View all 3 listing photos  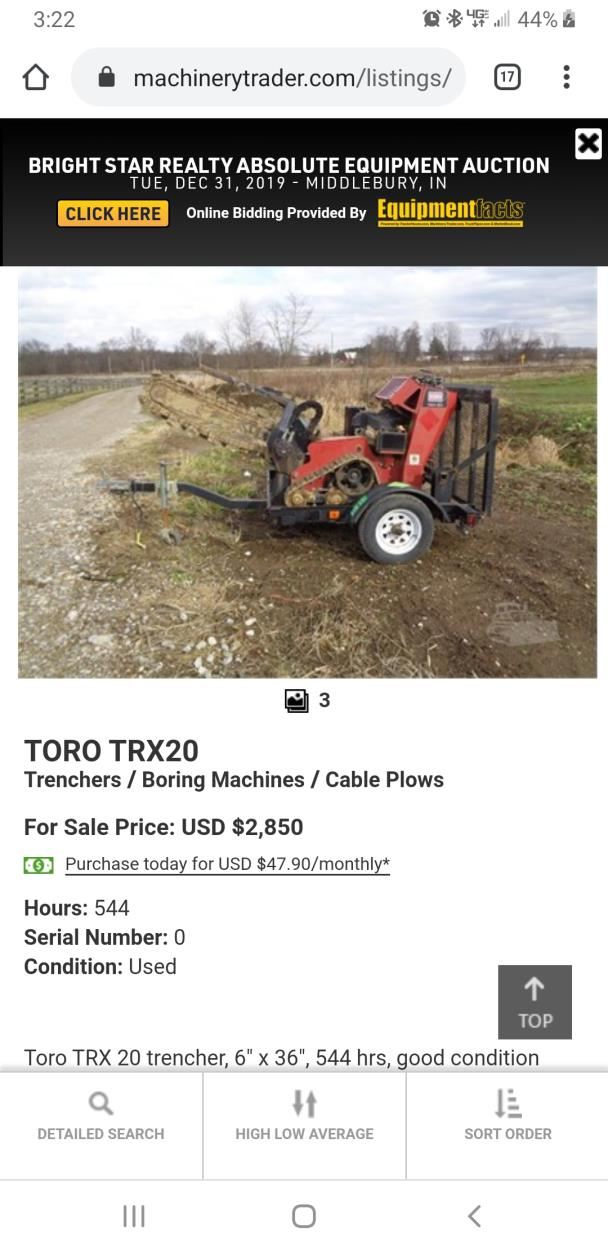(307, 701)
